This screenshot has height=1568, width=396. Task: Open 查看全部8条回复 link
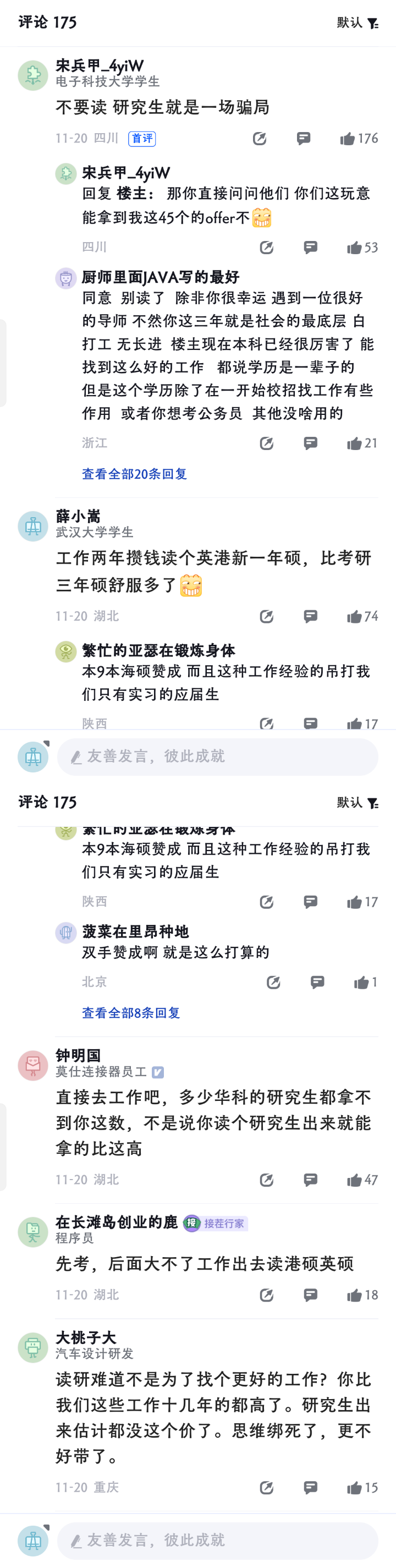point(131,1013)
